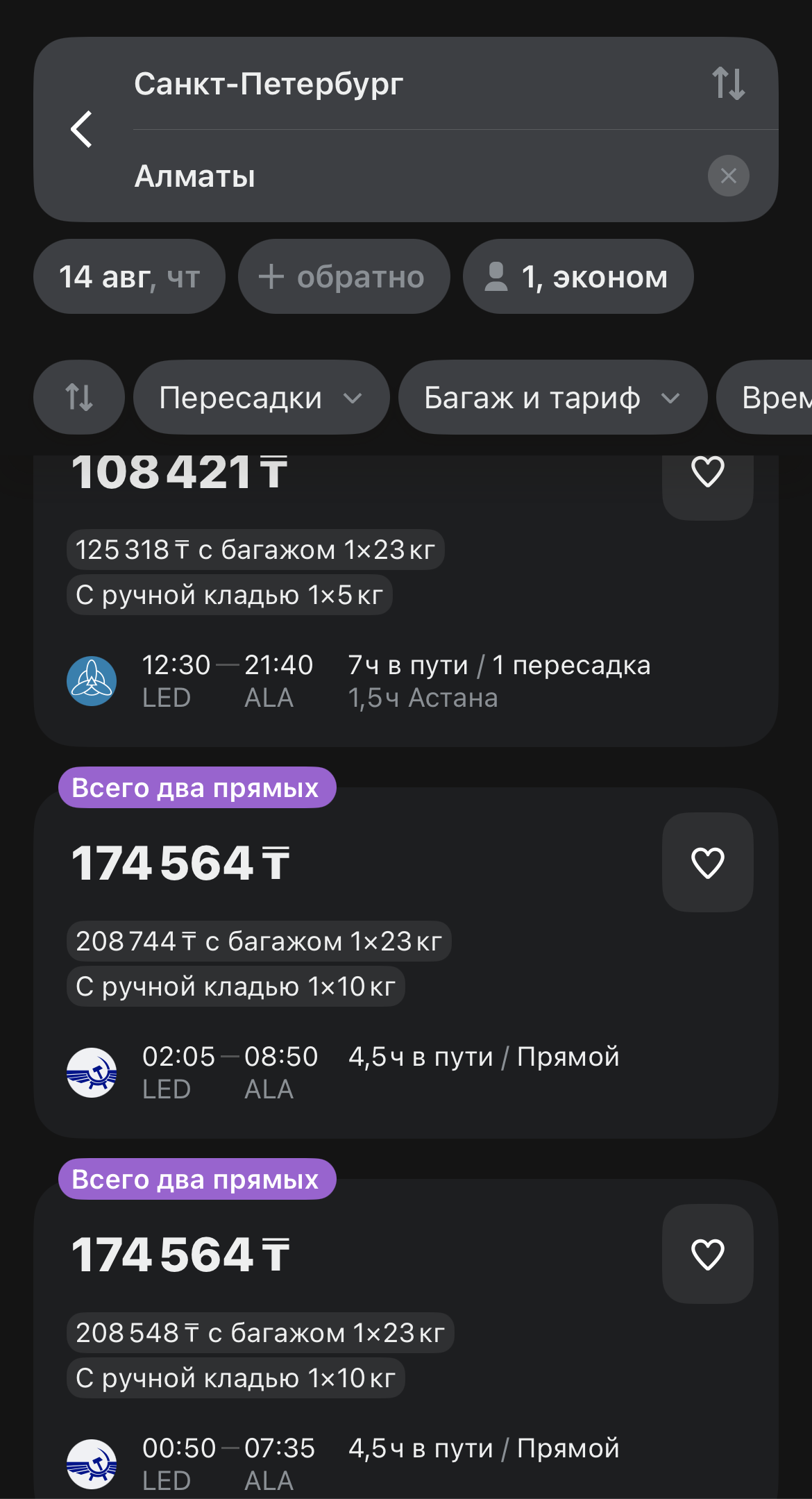
Task: Swap origin and destination cities
Action: pyautogui.click(x=728, y=83)
